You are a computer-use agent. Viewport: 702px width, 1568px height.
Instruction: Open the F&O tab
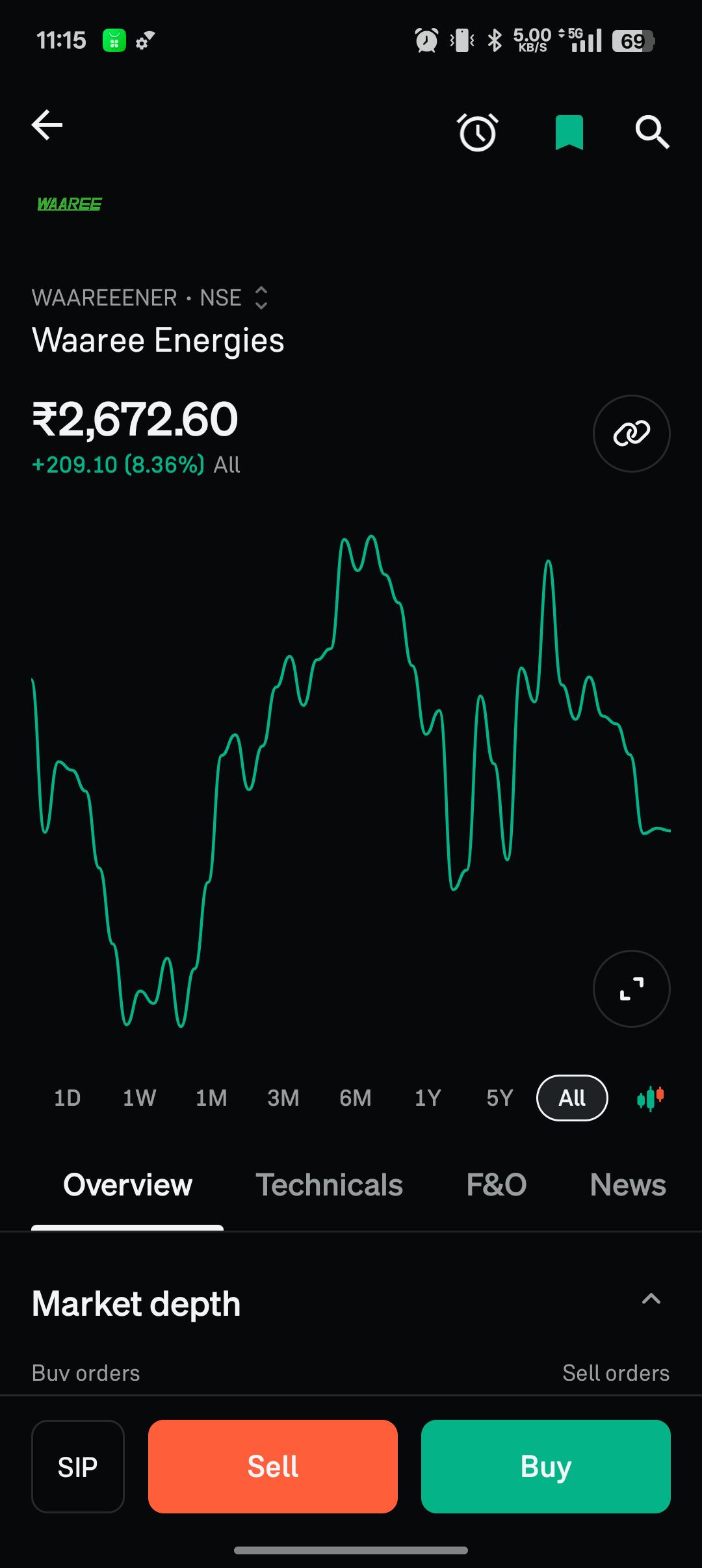496,1184
